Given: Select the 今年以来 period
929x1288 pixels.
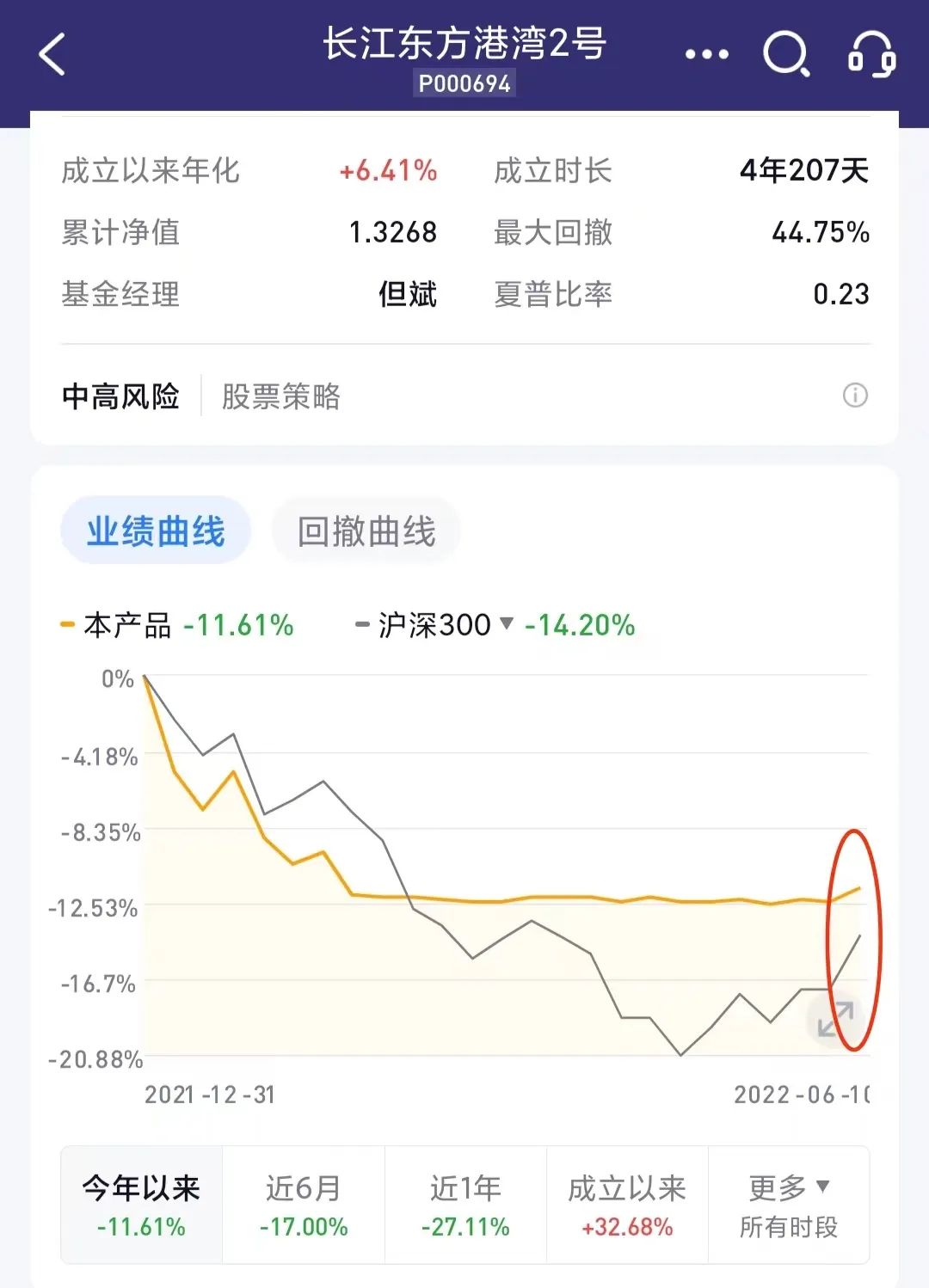Looking at the screenshot, I should (x=142, y=1205).
